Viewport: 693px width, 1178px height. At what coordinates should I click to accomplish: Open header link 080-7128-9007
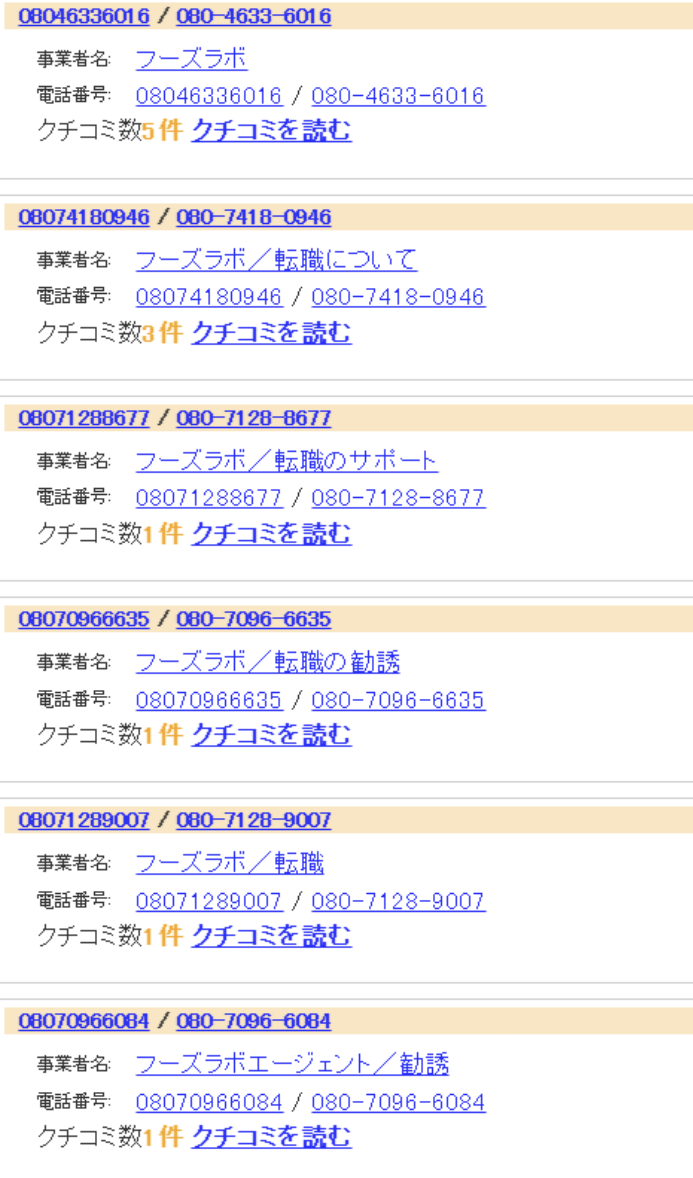pos(253,820)
